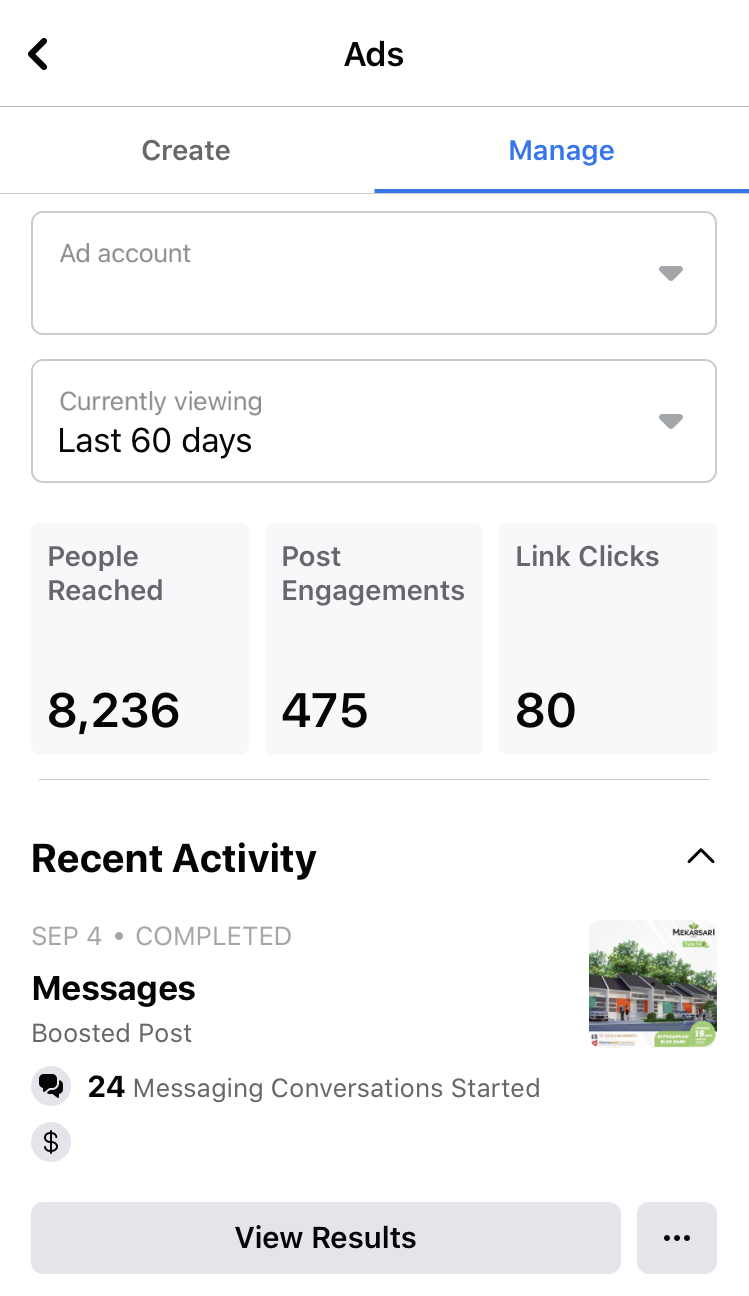Click the Messages boosted post title
Viewport: 749px width, 1296px height.
point(113,989)
